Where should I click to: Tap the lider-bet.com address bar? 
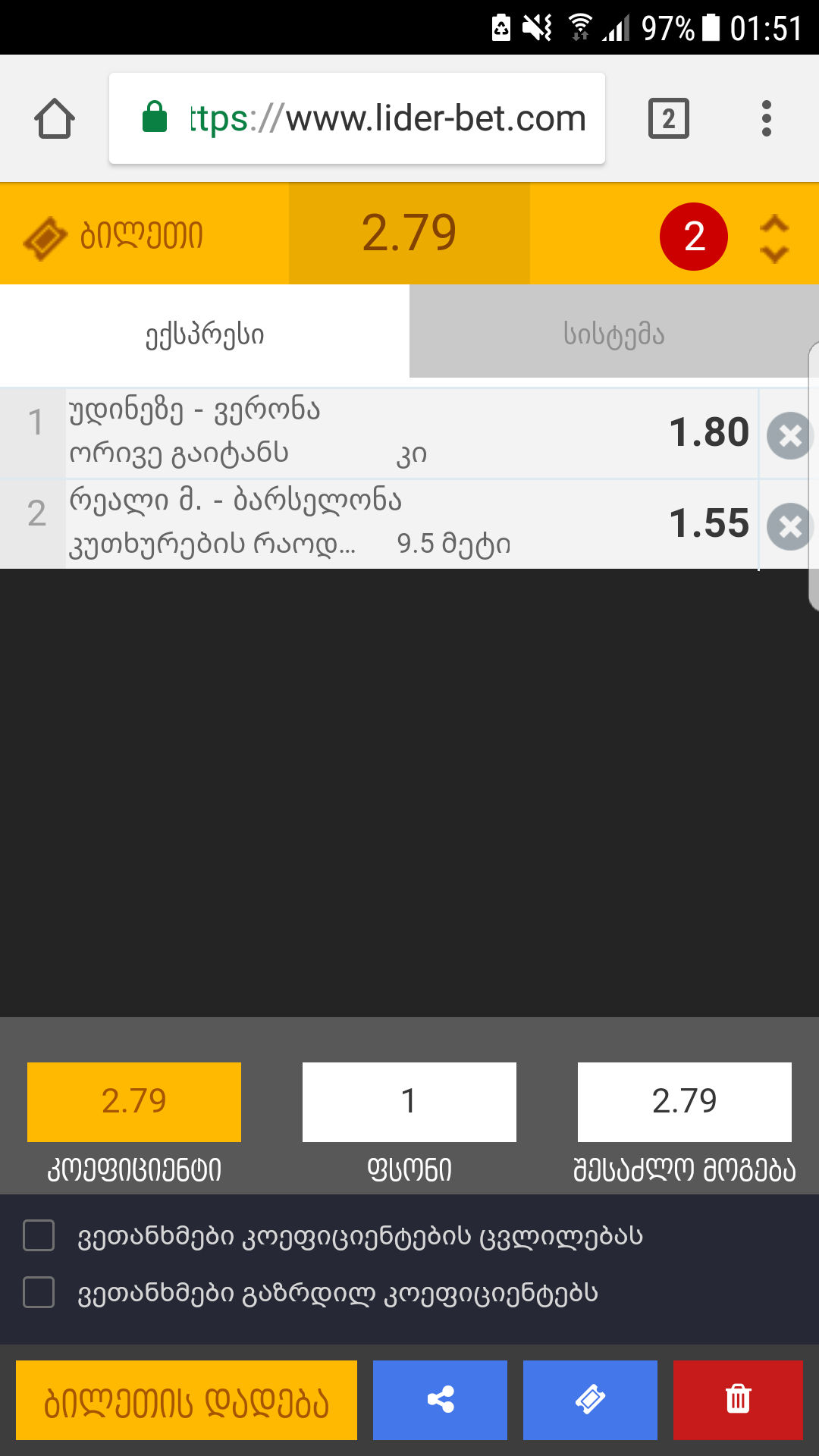[356, 119]
